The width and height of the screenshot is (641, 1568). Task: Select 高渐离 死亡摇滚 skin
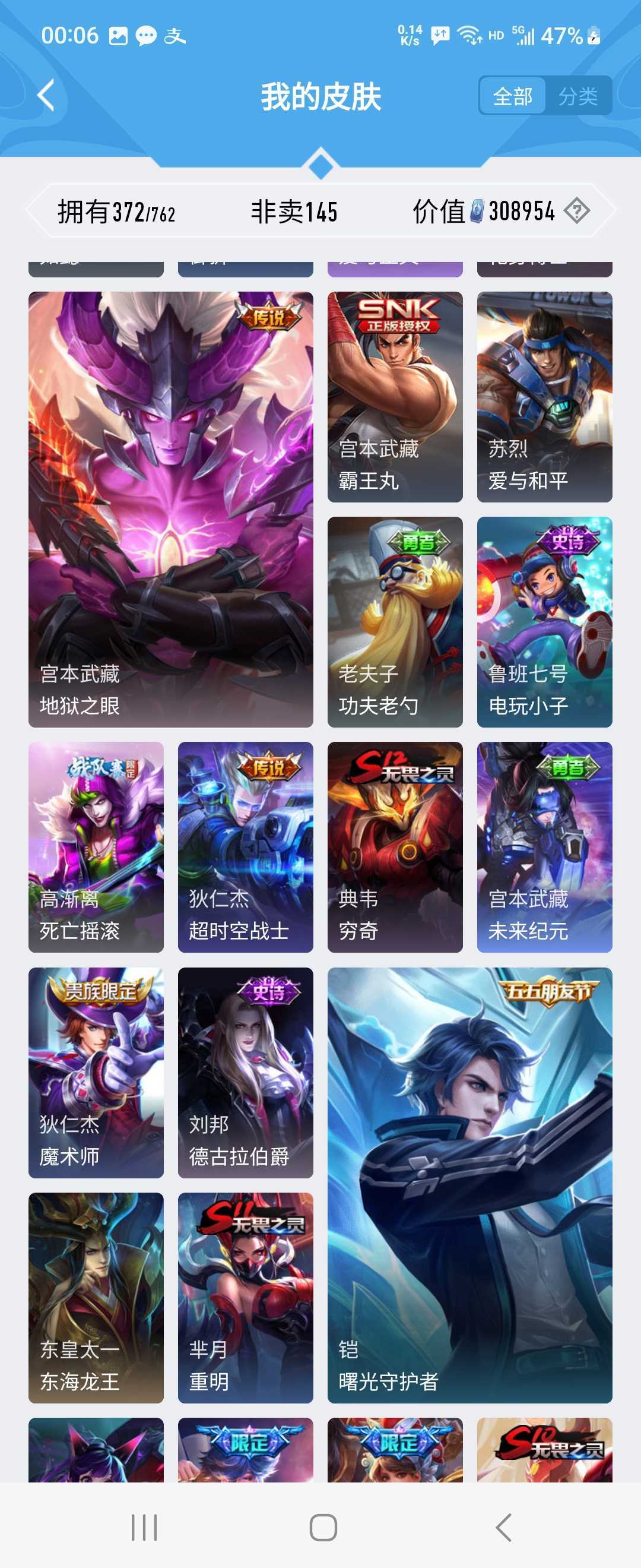[96, 847]
